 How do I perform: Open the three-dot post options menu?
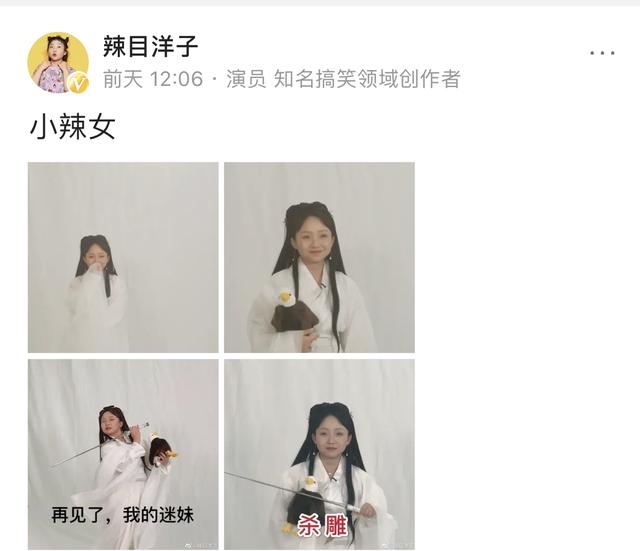click(x=601, y=53)
